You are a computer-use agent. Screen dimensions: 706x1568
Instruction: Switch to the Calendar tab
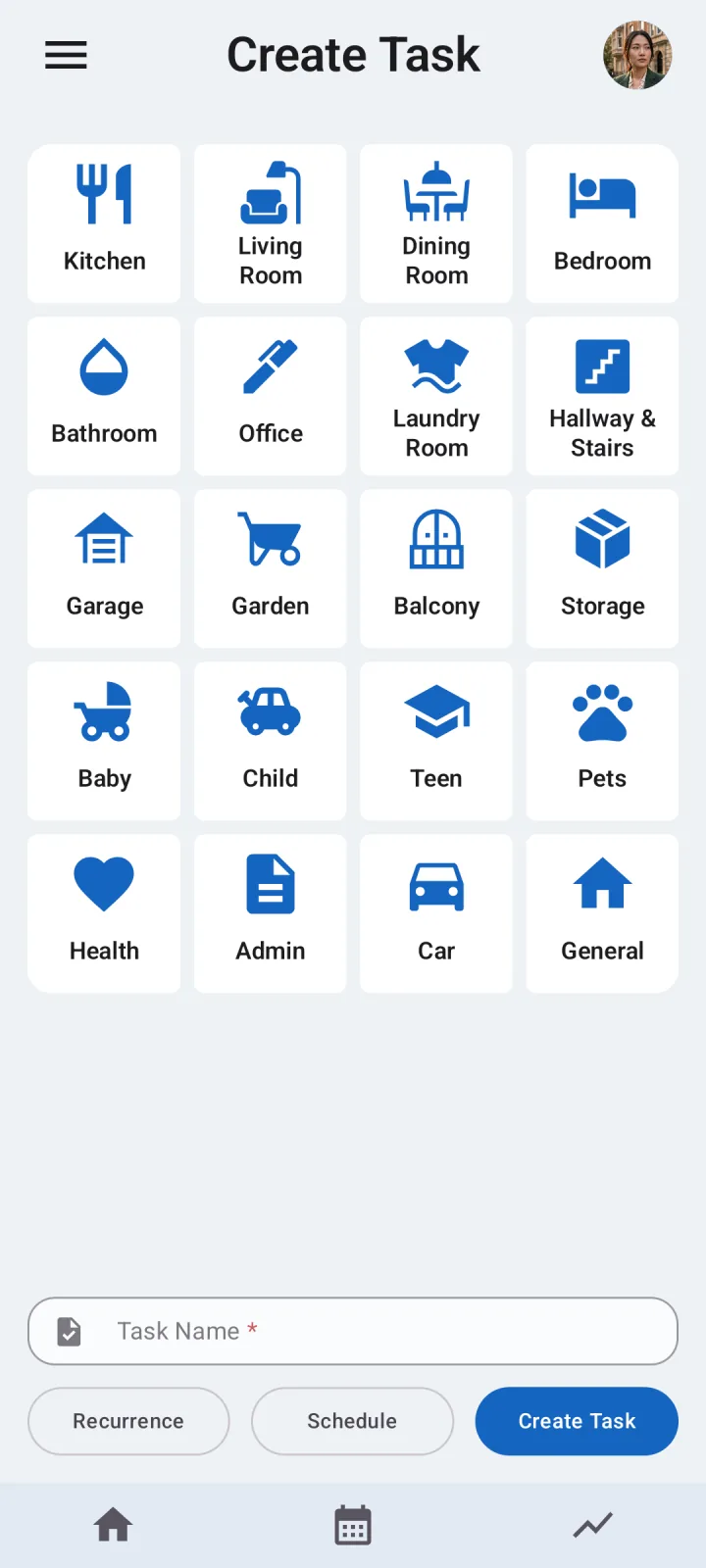(352, 1525)
